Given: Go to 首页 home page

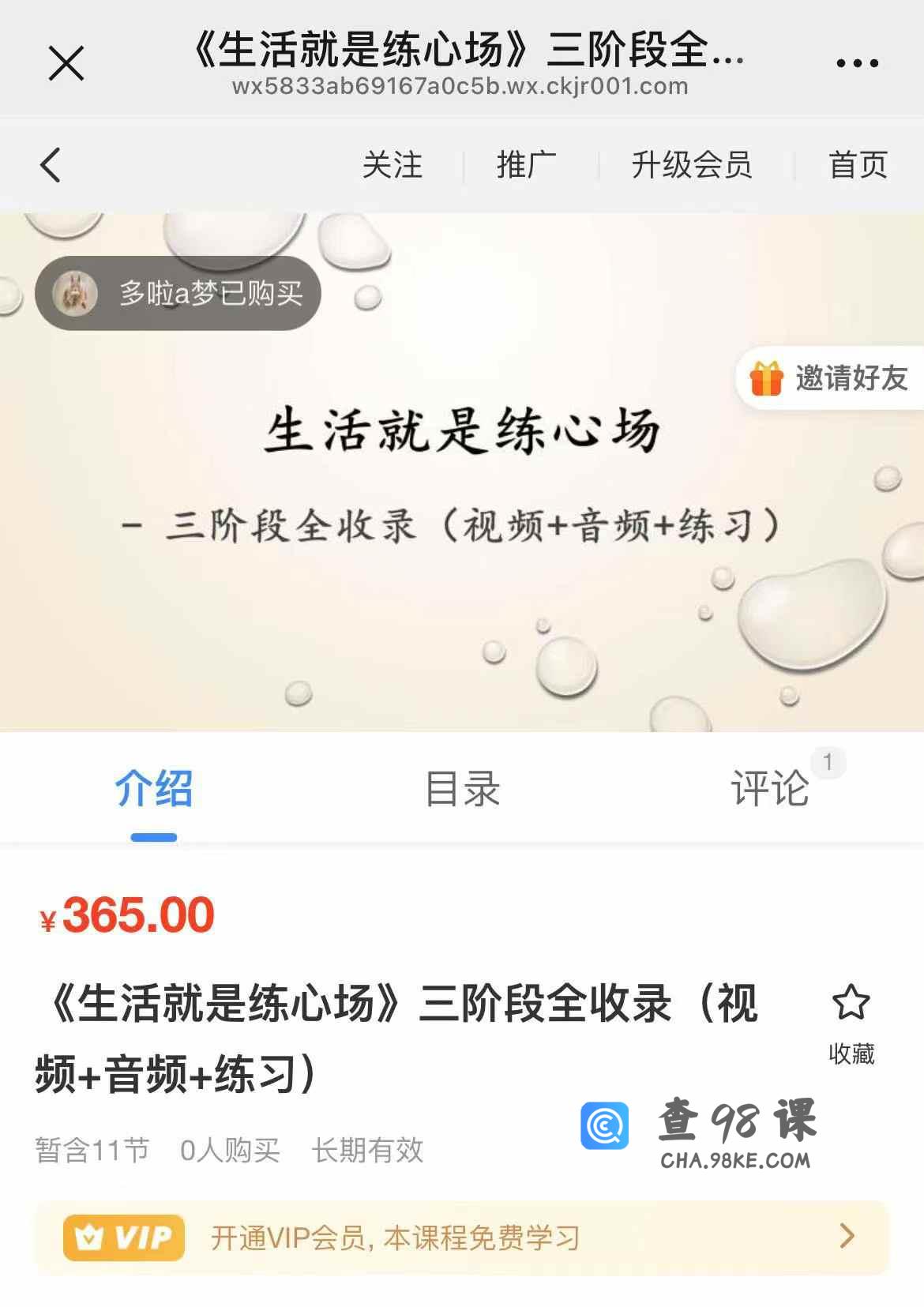Looking at the screenshot, I should (858, 165).
